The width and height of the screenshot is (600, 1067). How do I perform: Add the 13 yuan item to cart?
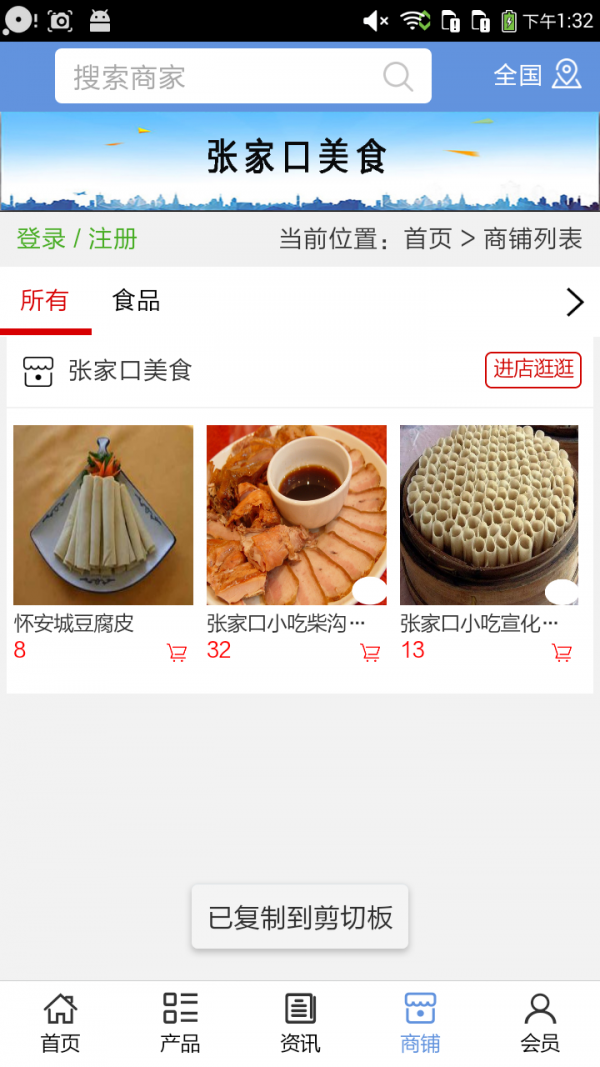click(x=562, y=653)
